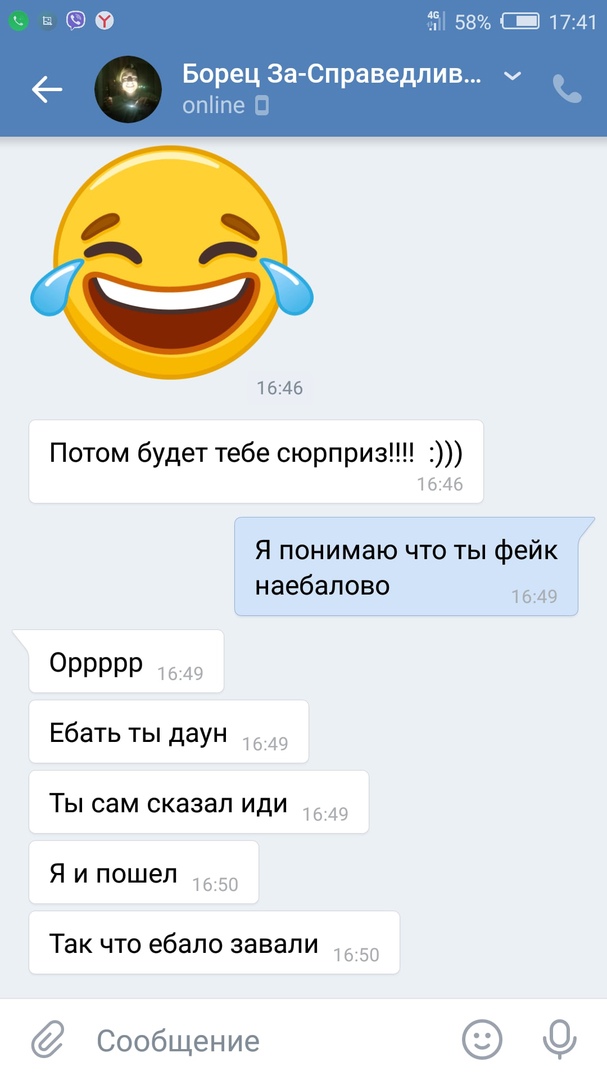Go back to the conversations list
Viewport: 607px width, 1080px height.
click(46, 90)
